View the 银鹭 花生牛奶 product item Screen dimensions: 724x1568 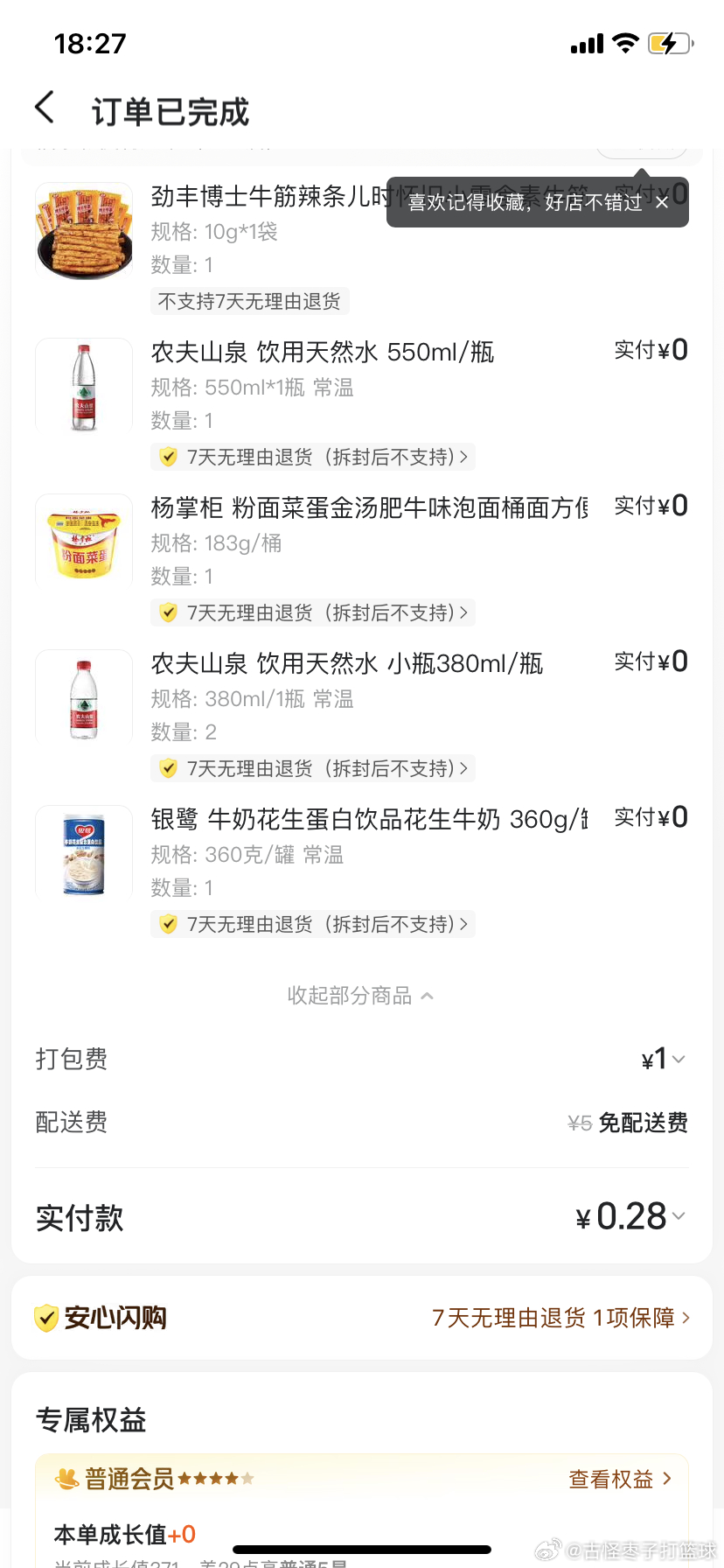tap(369, 820)
